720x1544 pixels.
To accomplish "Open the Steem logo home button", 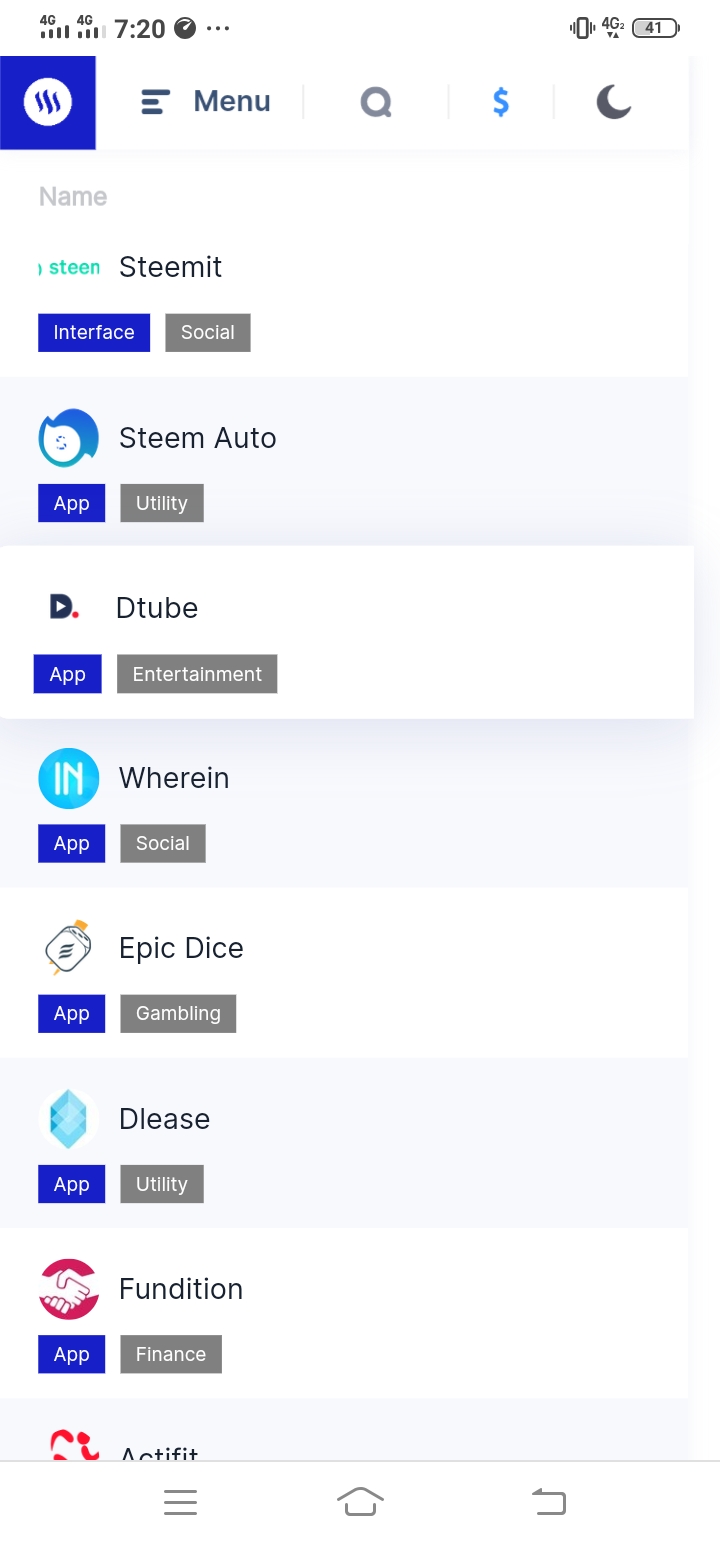I will point(48,102).
